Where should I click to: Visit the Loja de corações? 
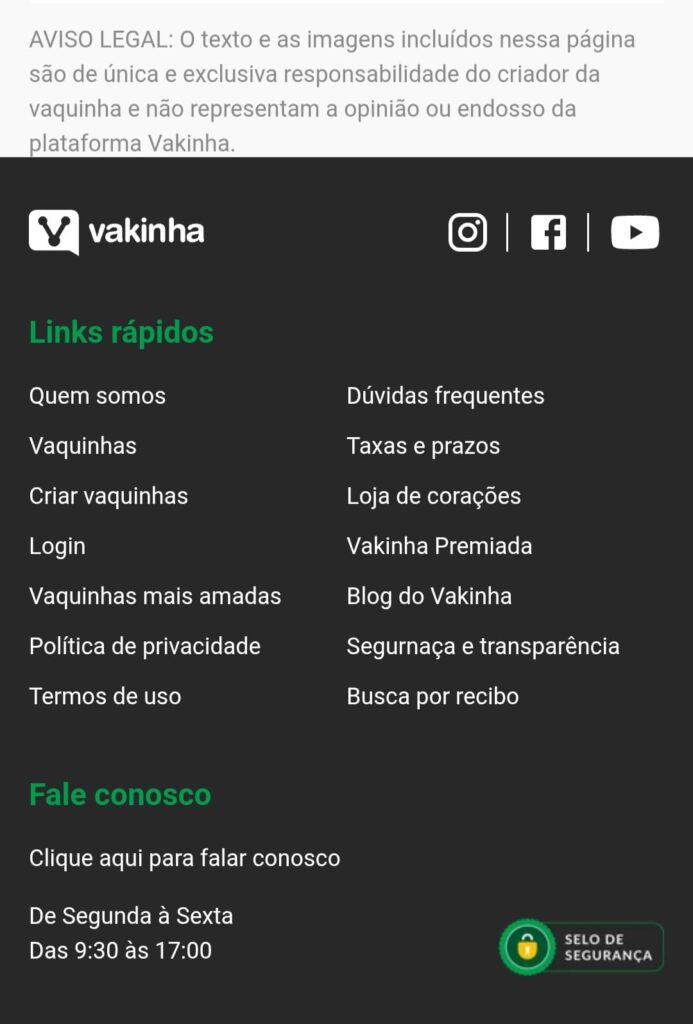pyautogui.click(x=433, y=496)
